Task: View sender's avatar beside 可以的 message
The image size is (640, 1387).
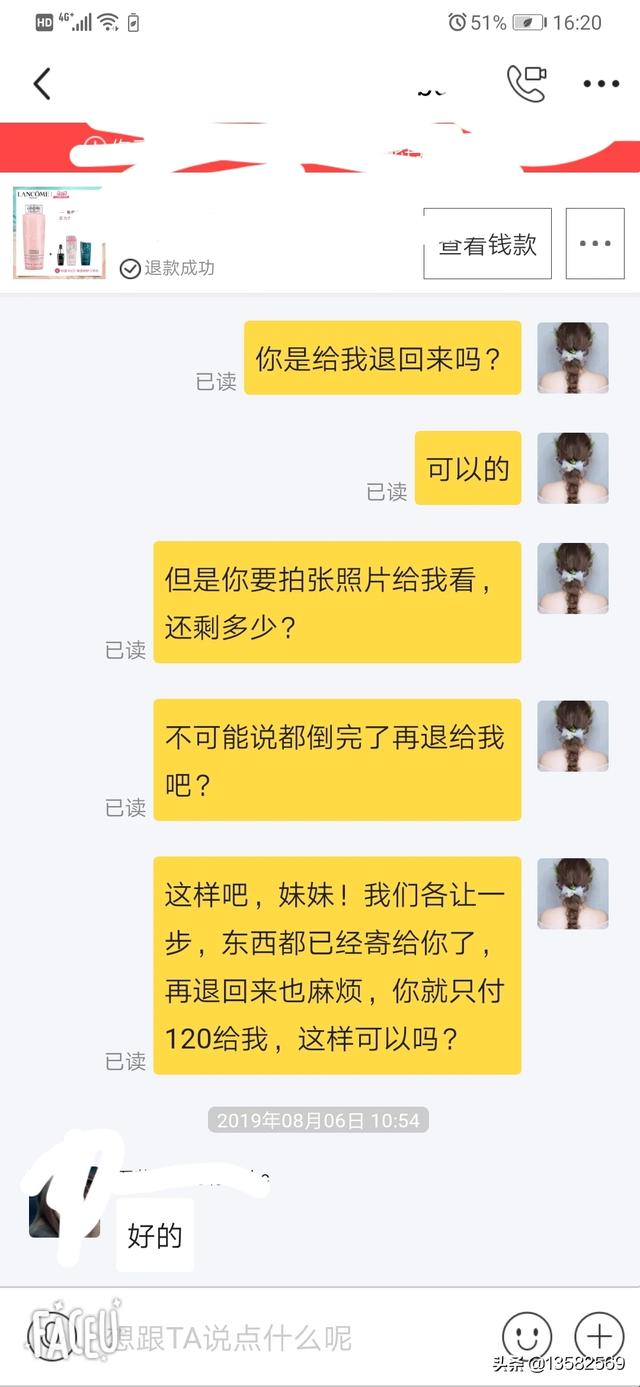Action: [x=573, y=468]
